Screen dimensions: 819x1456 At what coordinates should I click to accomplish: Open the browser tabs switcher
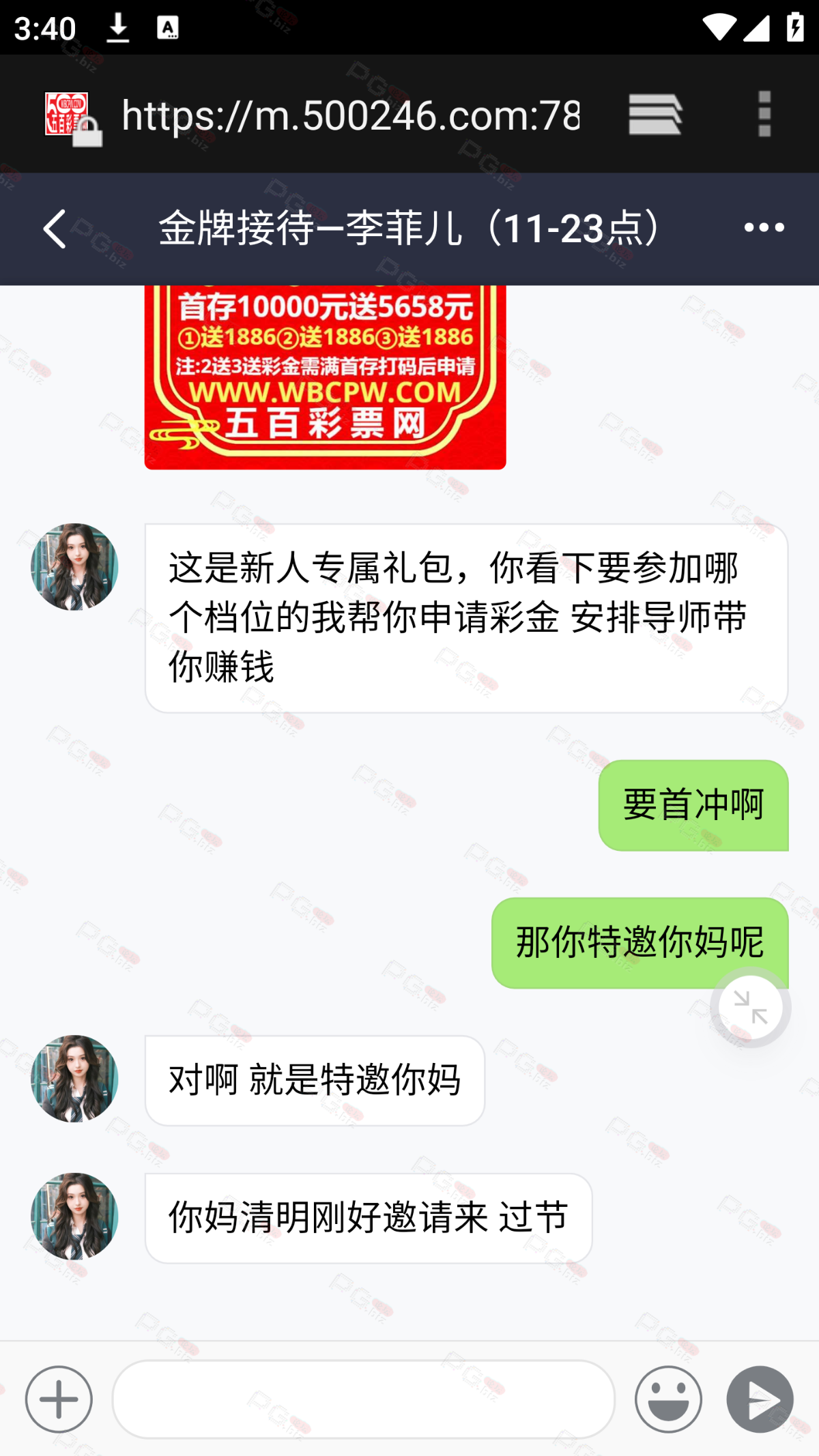click(x=655, y=115)
